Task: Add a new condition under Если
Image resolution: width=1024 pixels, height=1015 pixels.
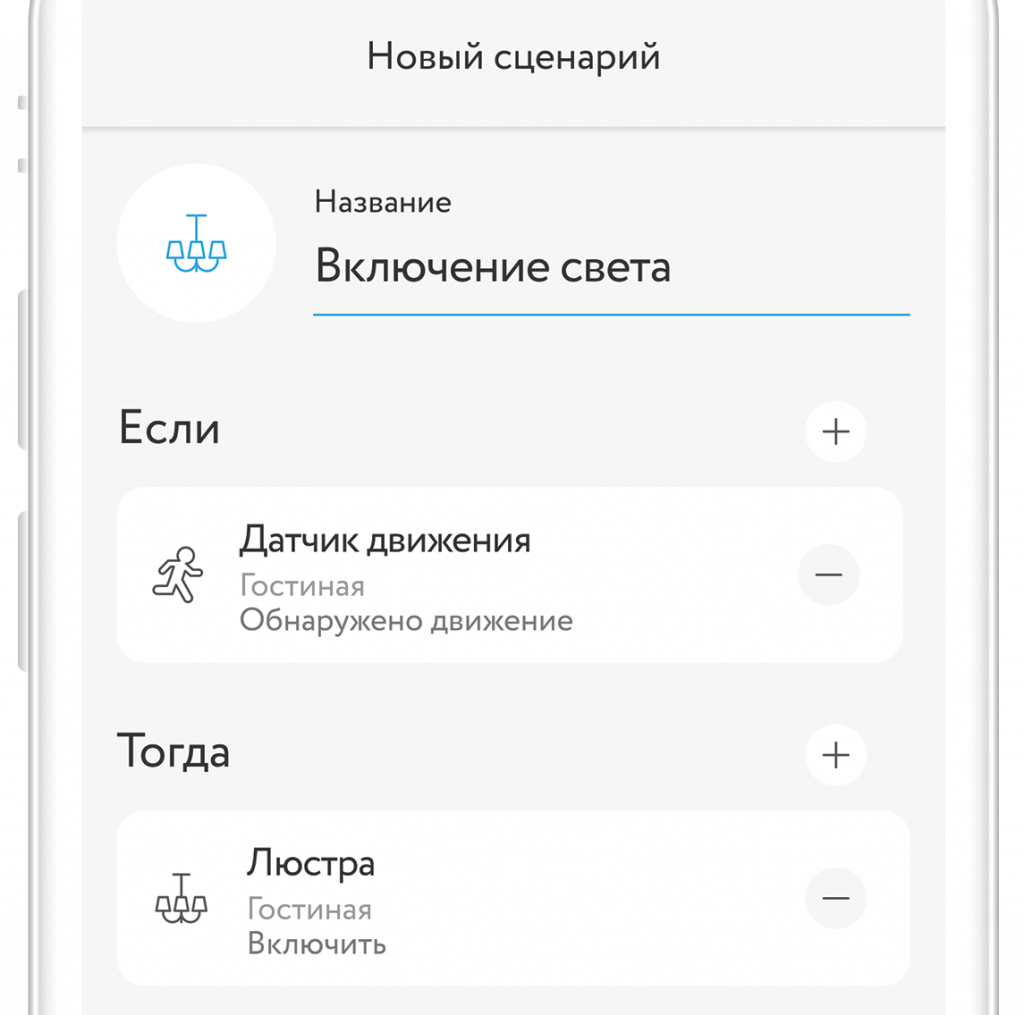Action: [x=835, y=431]
